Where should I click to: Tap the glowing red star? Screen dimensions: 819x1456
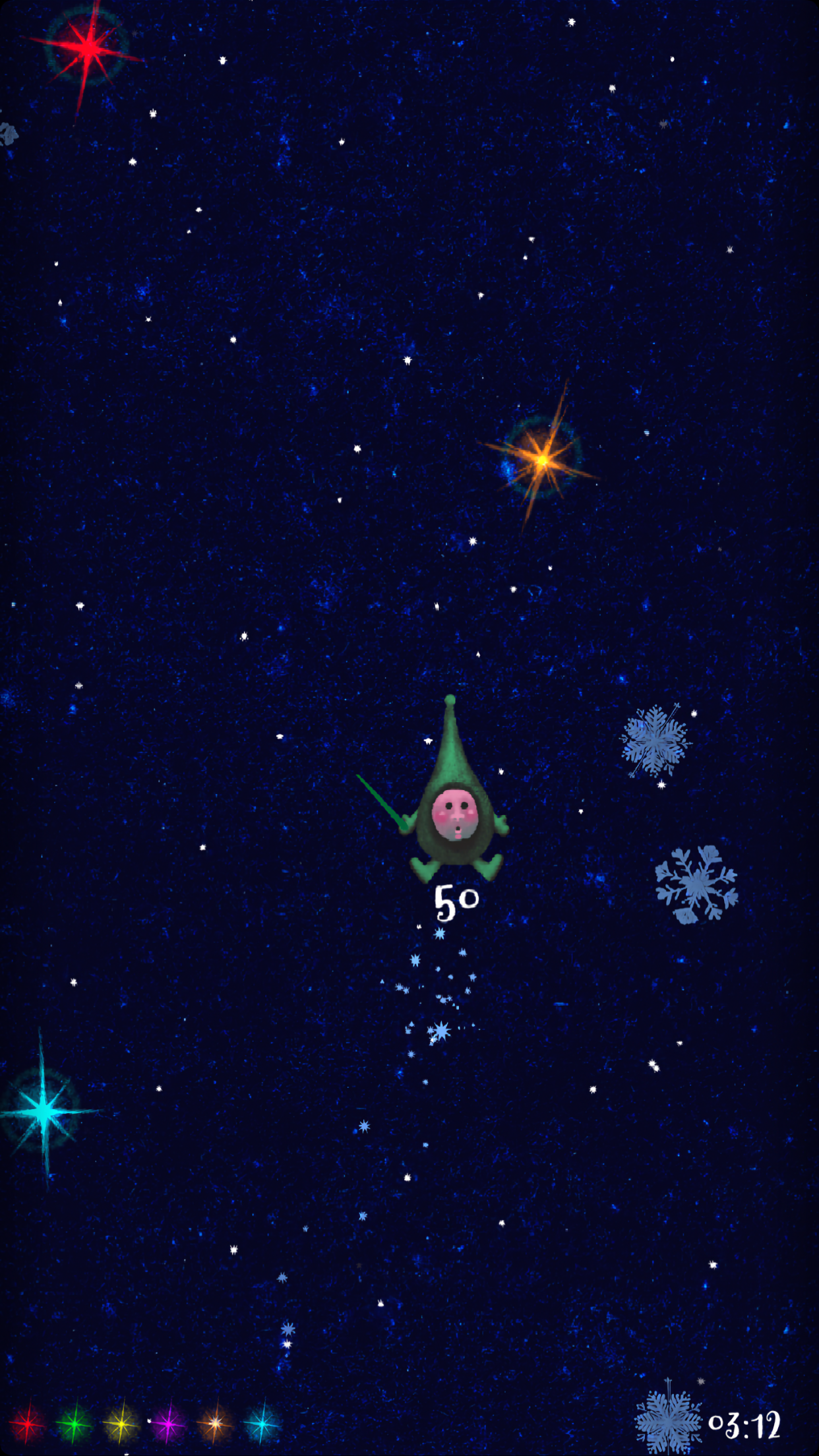[87, 47]
